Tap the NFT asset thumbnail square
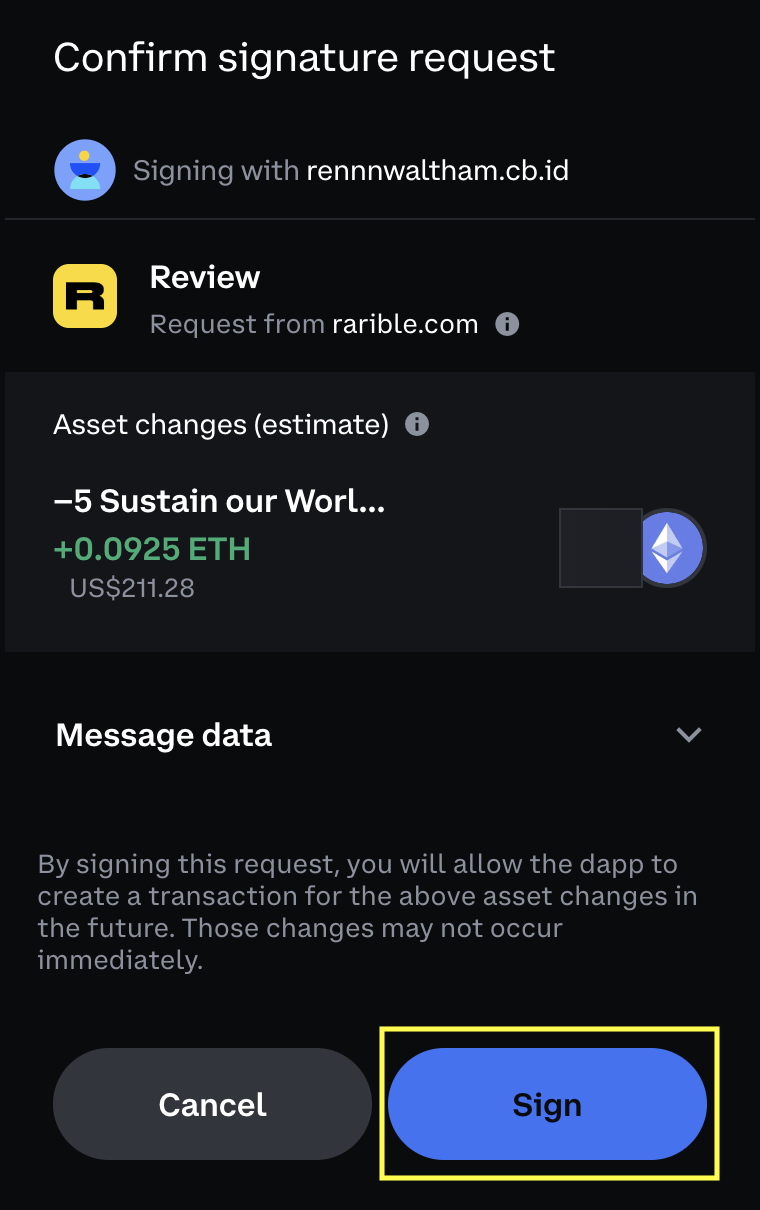Screen dimensions: 760x1210 click(600, 548)
